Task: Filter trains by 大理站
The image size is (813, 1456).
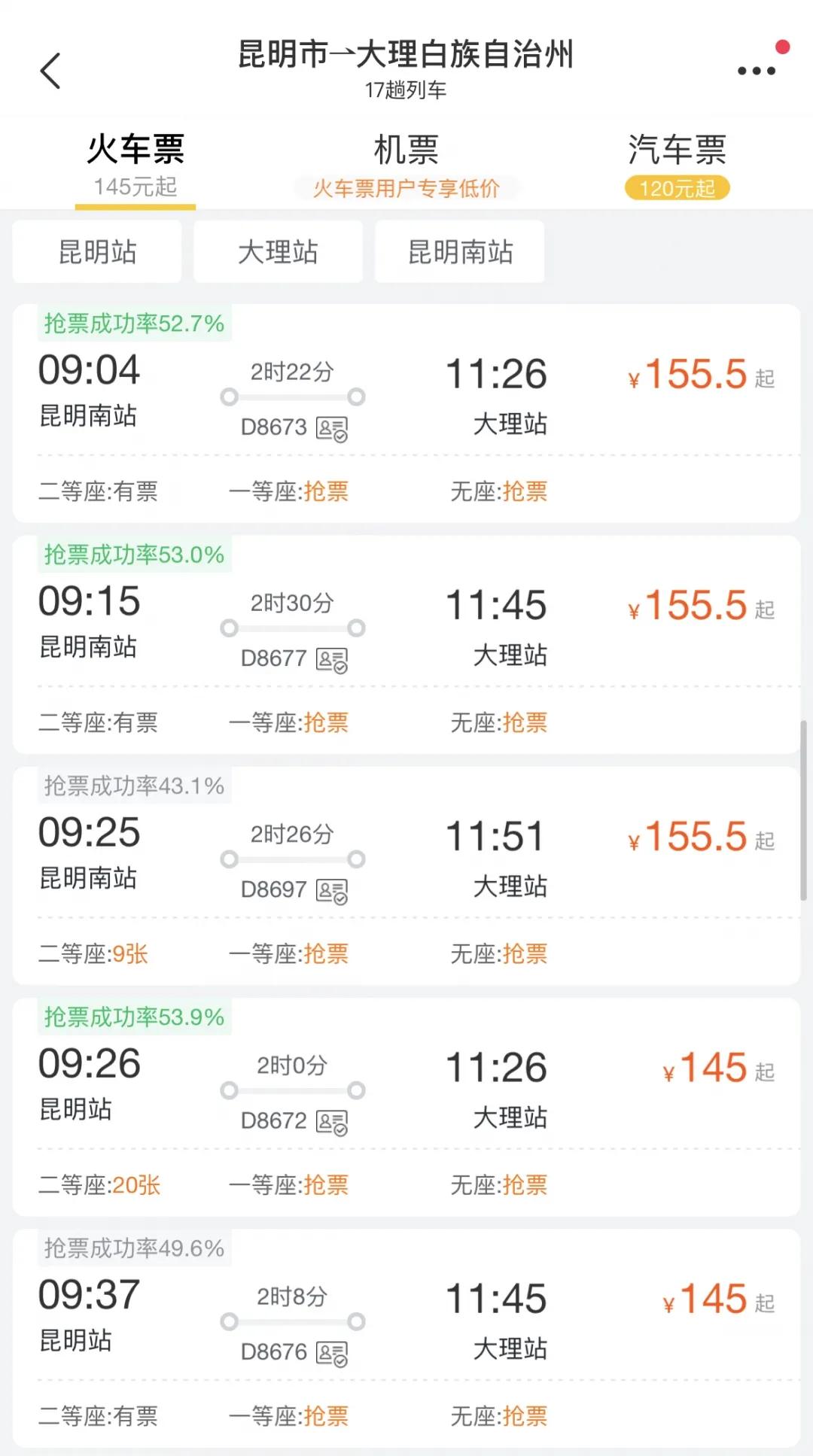Action: 279,251
